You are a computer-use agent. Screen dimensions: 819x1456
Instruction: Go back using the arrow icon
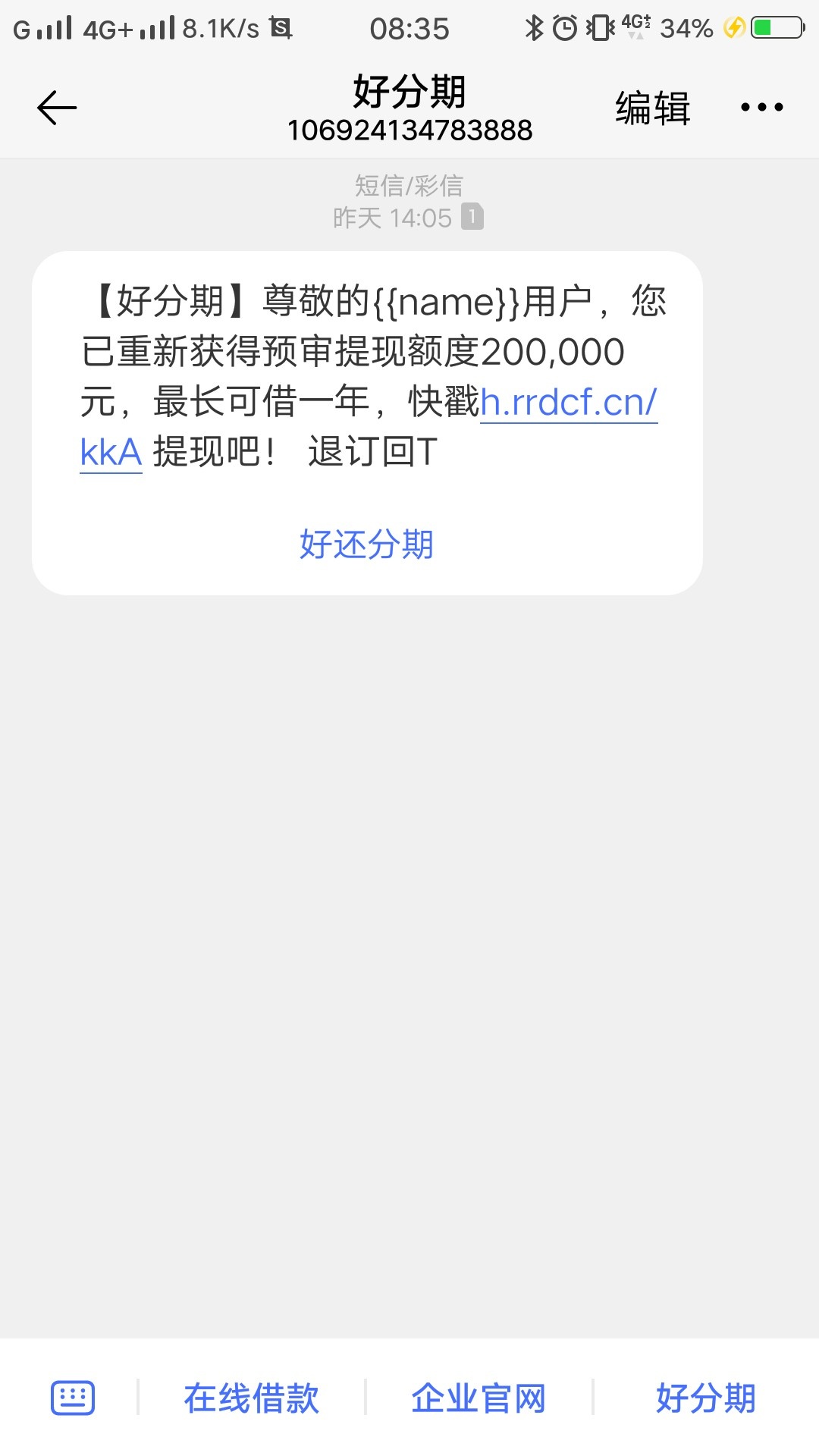point(57,108)
